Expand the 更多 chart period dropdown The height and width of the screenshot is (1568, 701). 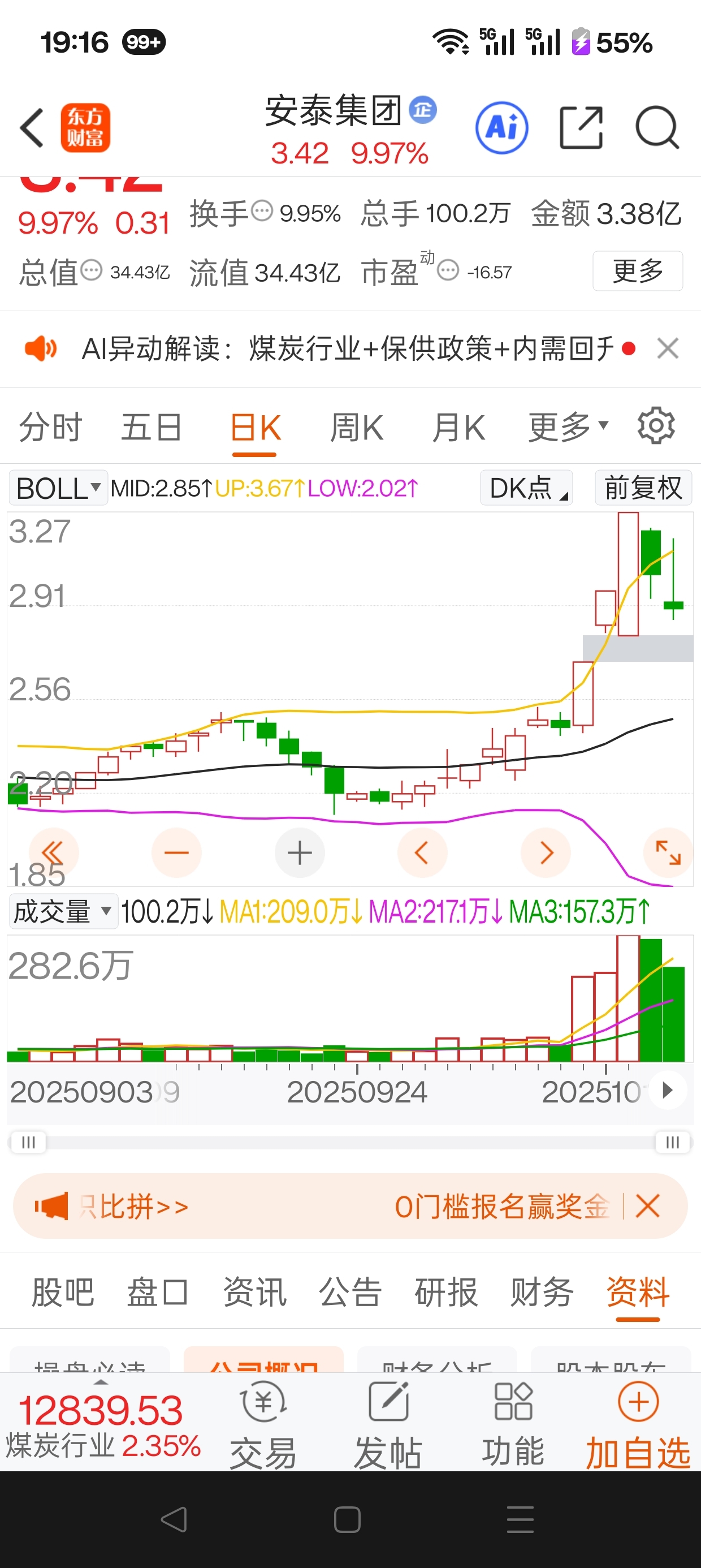pyautogui.click(x=568, y=427)
